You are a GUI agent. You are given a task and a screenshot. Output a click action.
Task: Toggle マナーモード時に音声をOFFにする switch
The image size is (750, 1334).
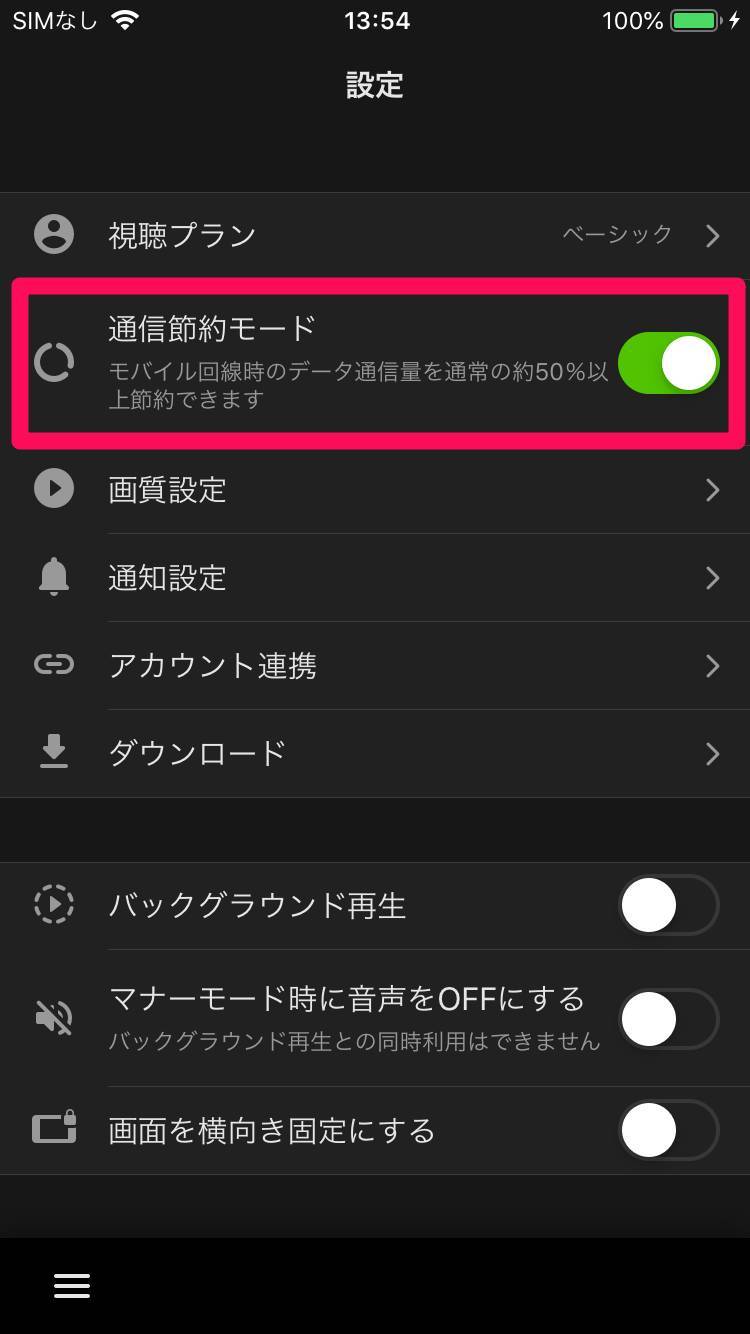[668, 1019]
